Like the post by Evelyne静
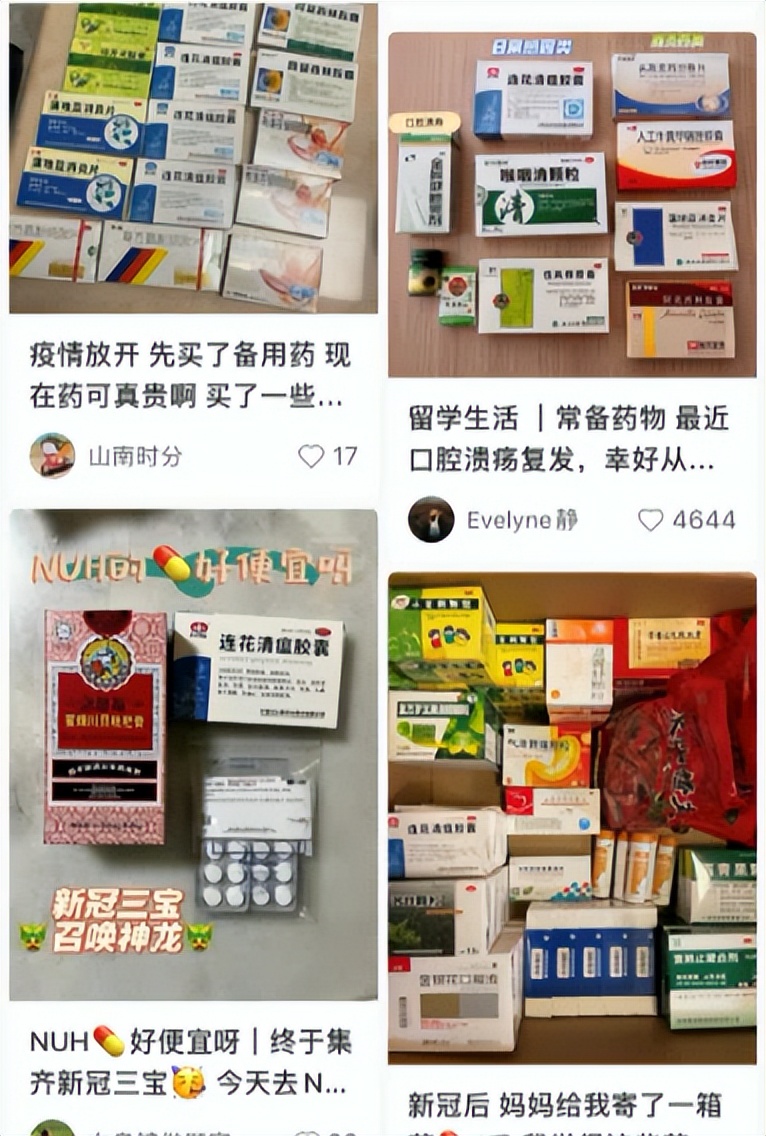 [x=651, y=520]
